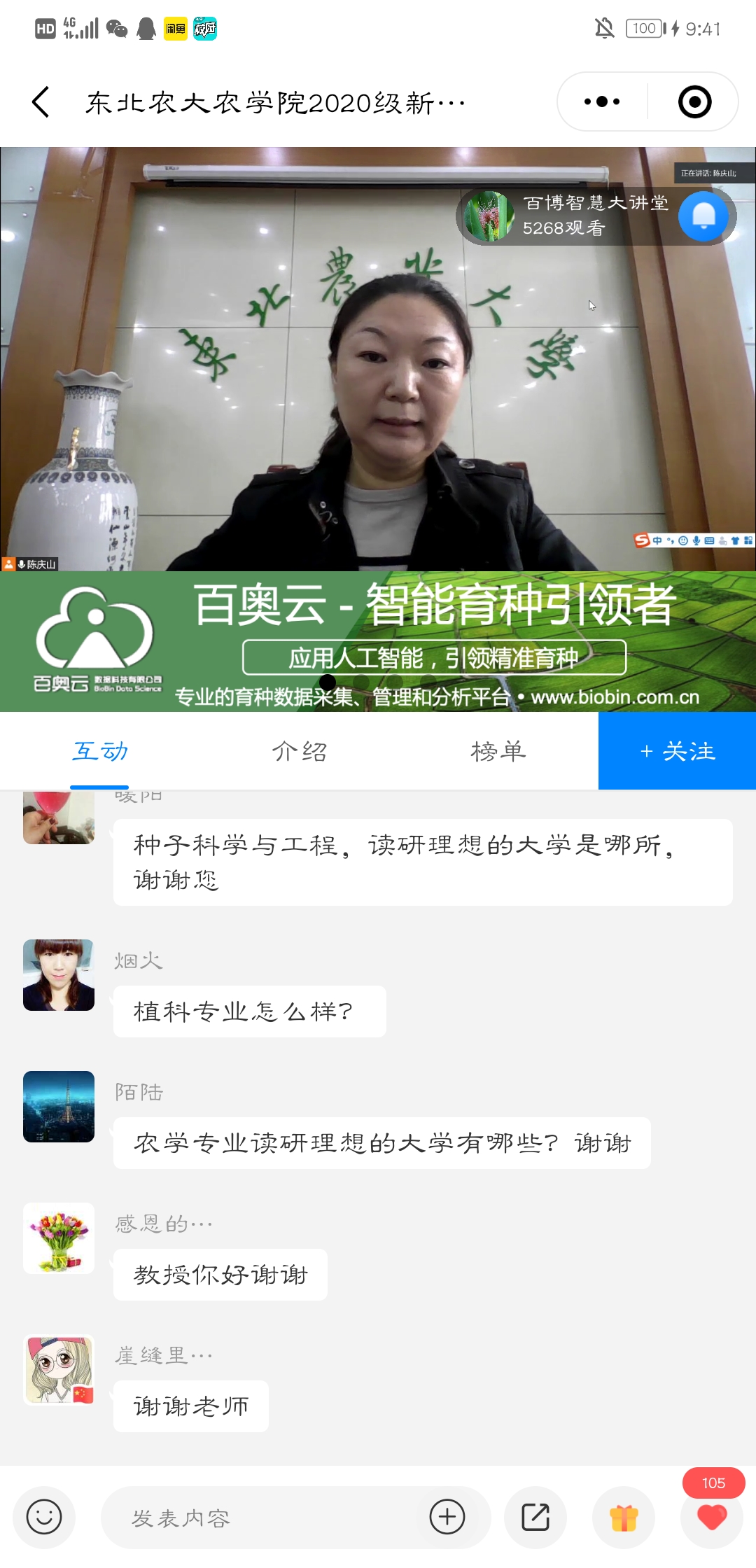Open the three-dot more menu

[x=602, y=102]
